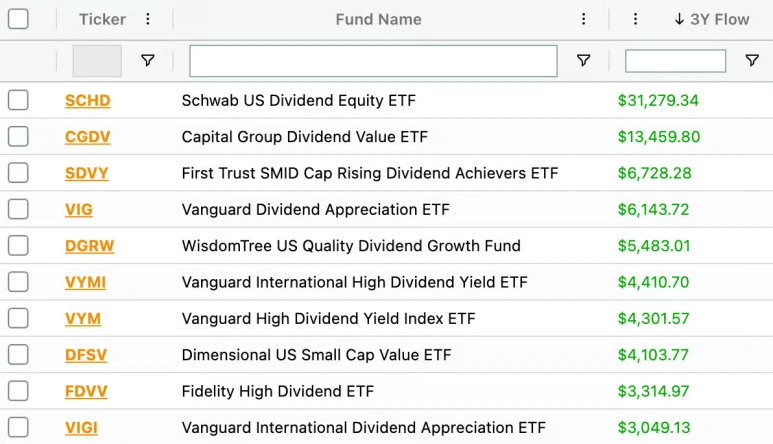
Task: Open the Fund Name filter funnel
Action: (x=584, y=61)
